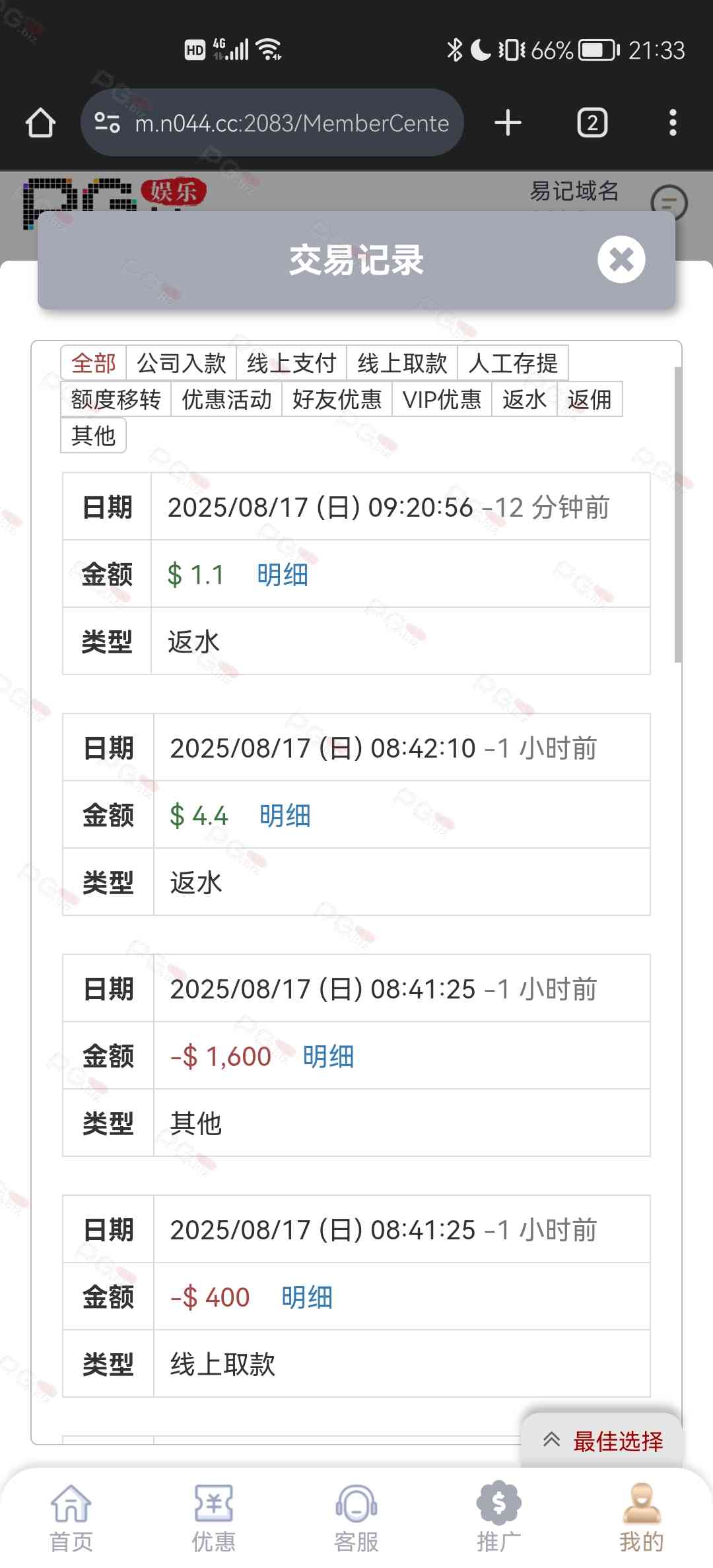This screenshot has height=1568, width=713.
Task: Switch to the 额度移转 tab
Action: coord(116,399)
